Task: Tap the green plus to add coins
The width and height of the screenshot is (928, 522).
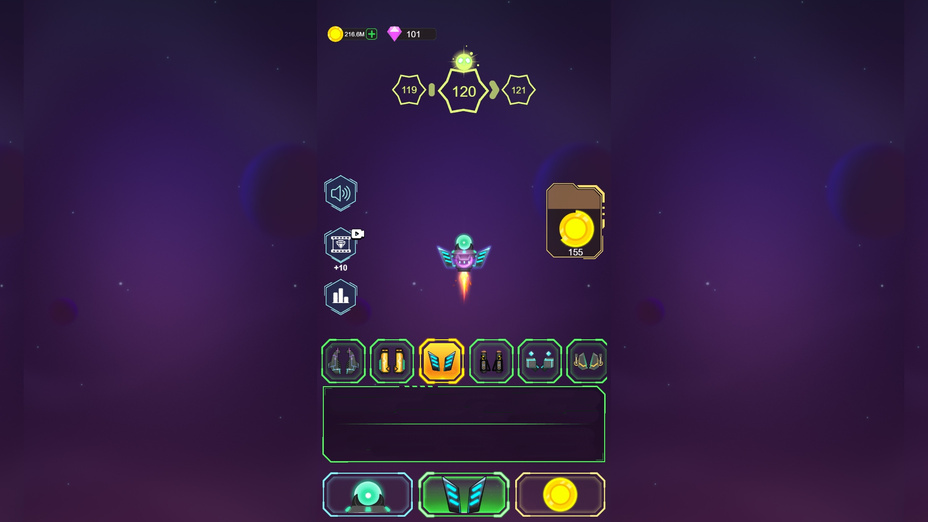Action: pyautogui.click(x=372, y=34)
